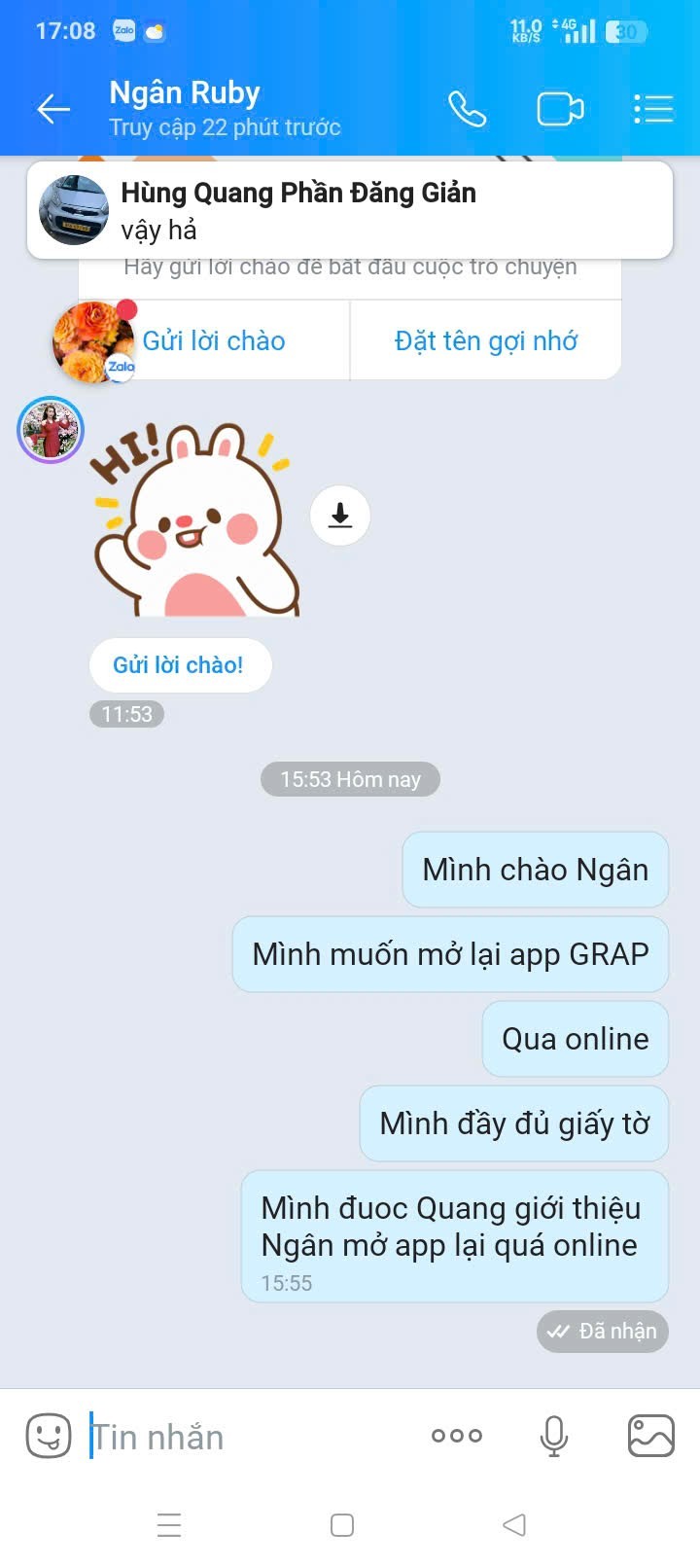Tap the Gửi lời chào! button
This screenshot has height=1568, width=700.
tap(180, 665)
